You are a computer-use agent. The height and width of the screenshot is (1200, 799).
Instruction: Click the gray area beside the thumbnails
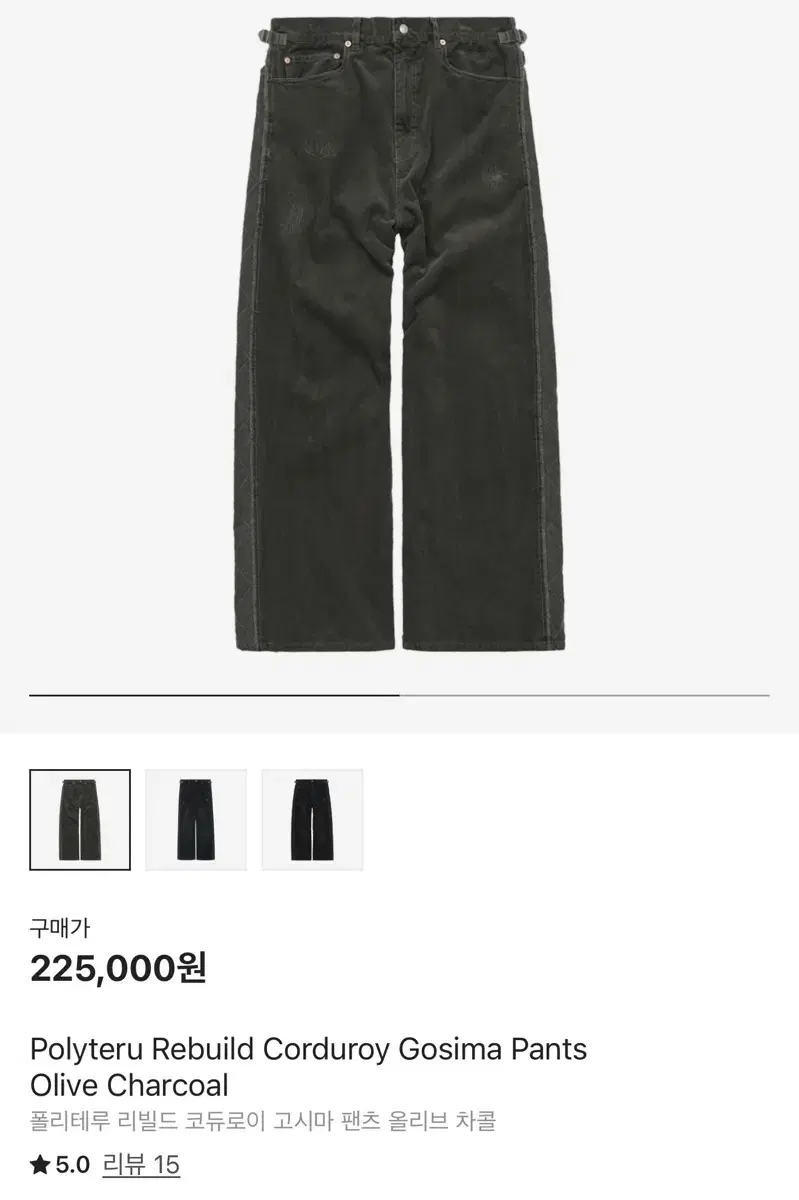[x=550, y=818]
